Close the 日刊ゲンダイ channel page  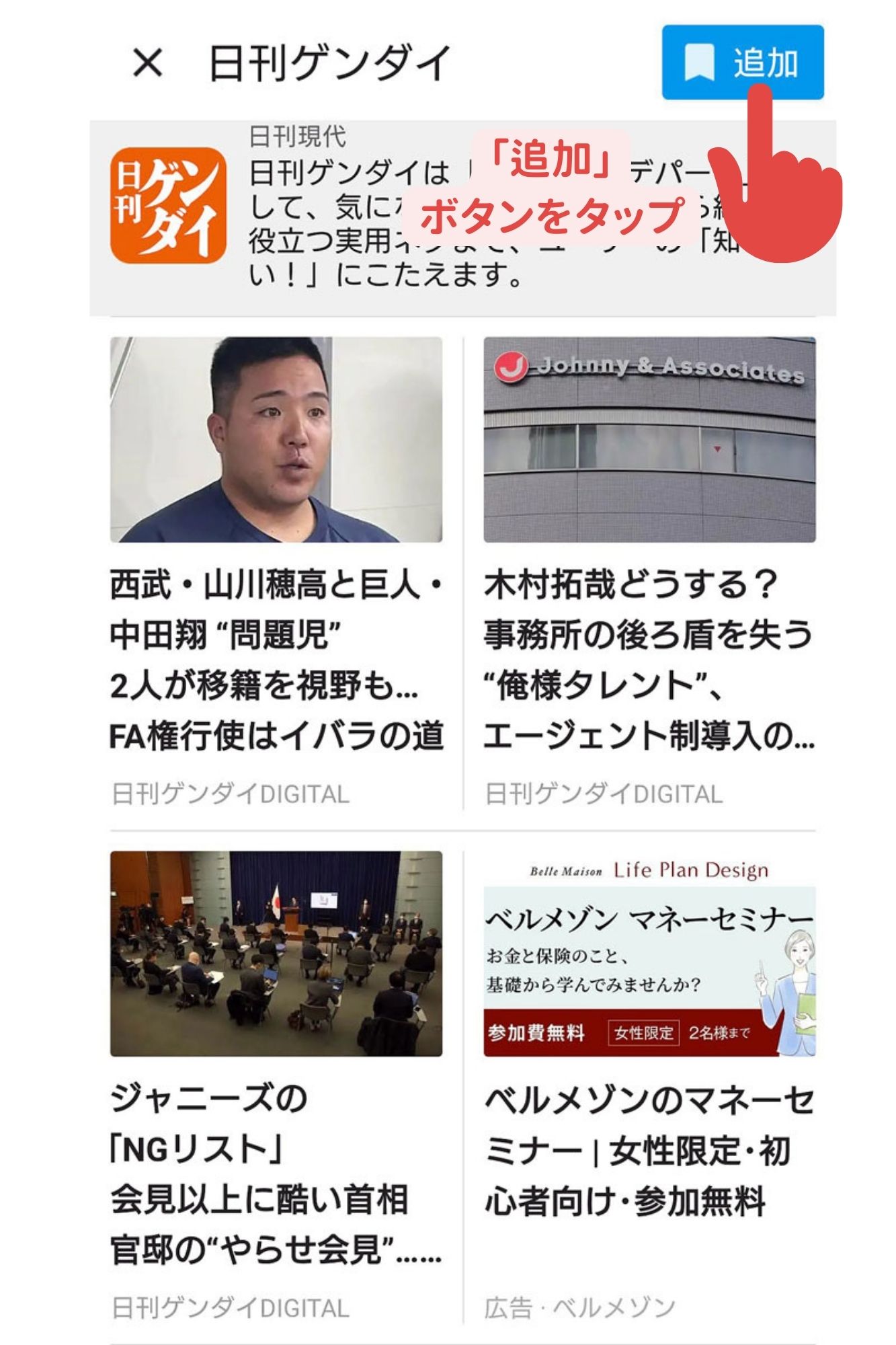147,64
